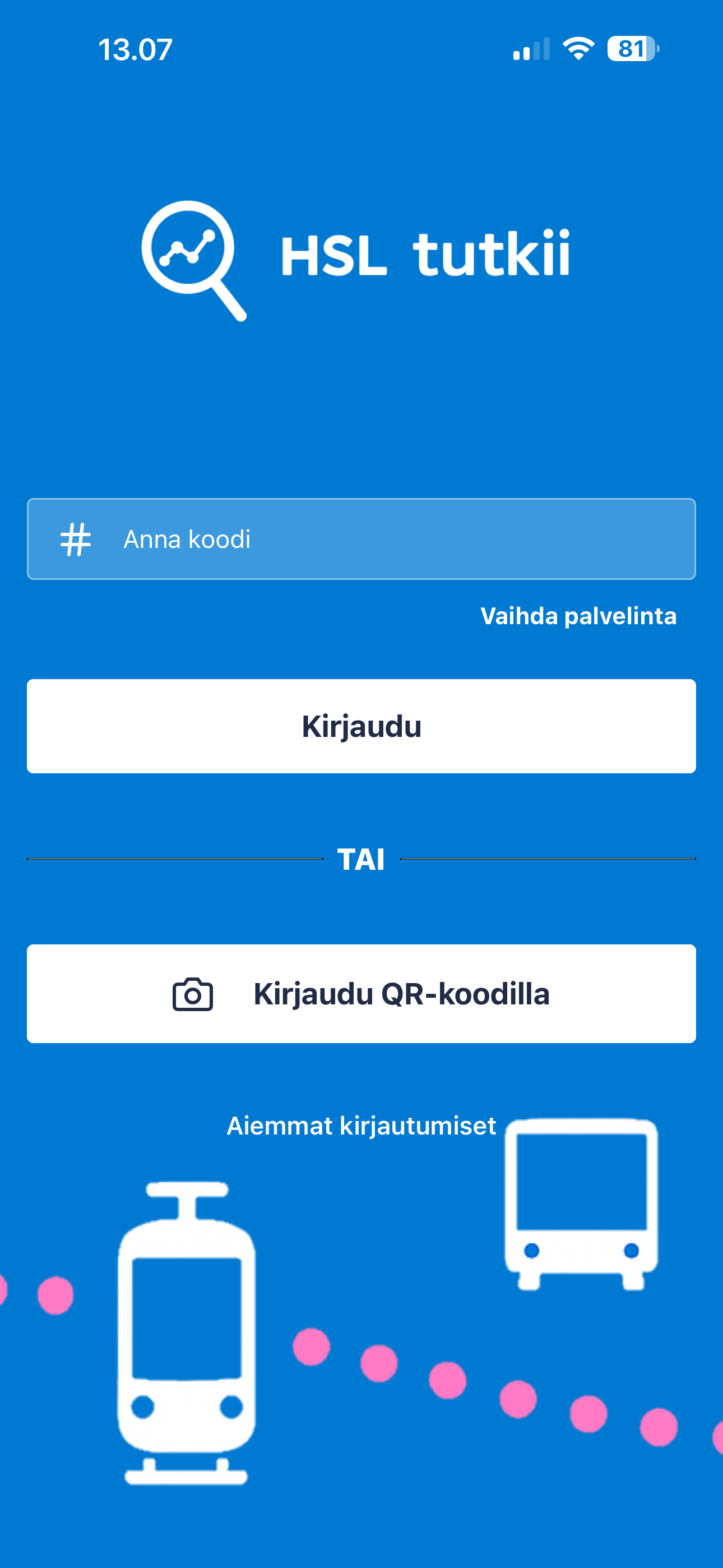Select the Kirjaudu login option
723x1568 pixels.
tap(361, 726)
